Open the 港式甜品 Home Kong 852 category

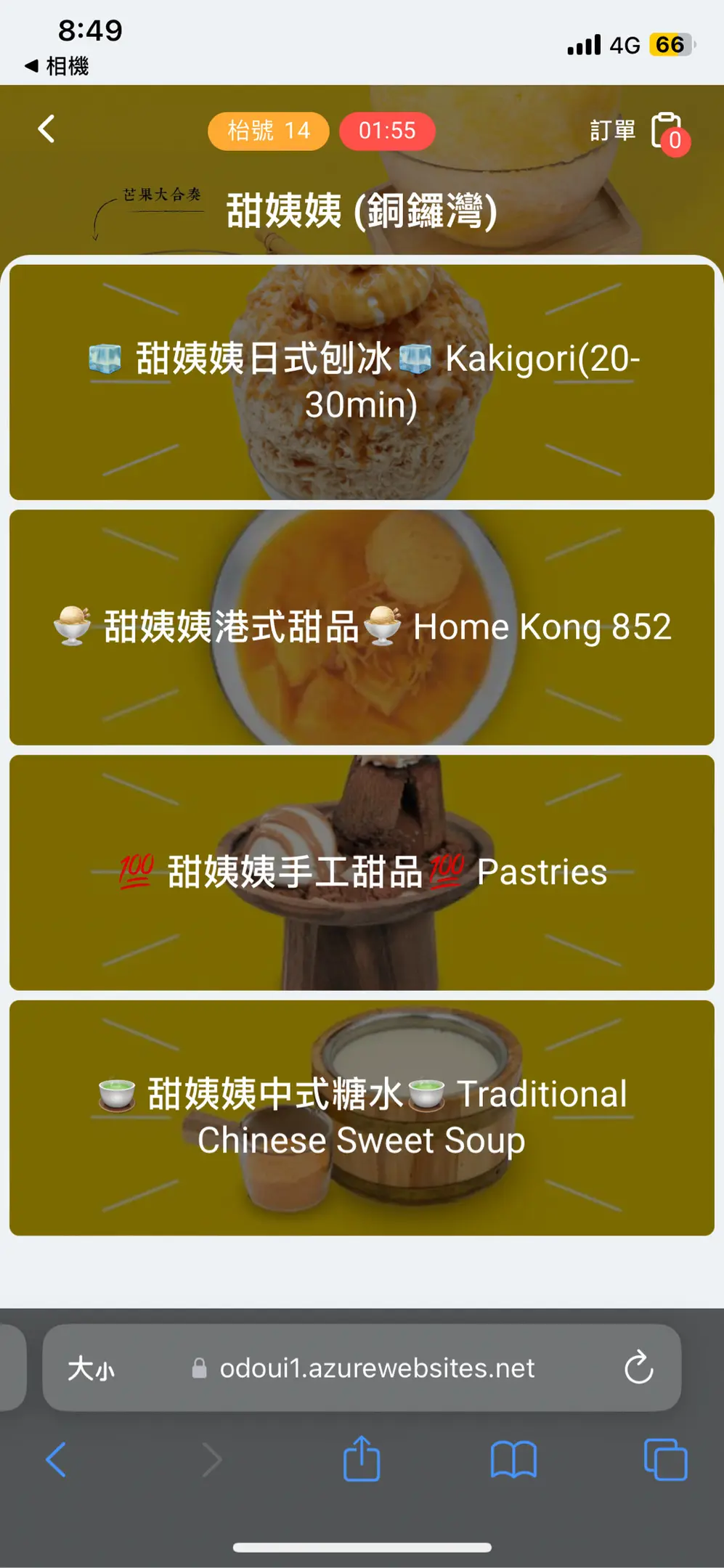(x=362, y=627)
